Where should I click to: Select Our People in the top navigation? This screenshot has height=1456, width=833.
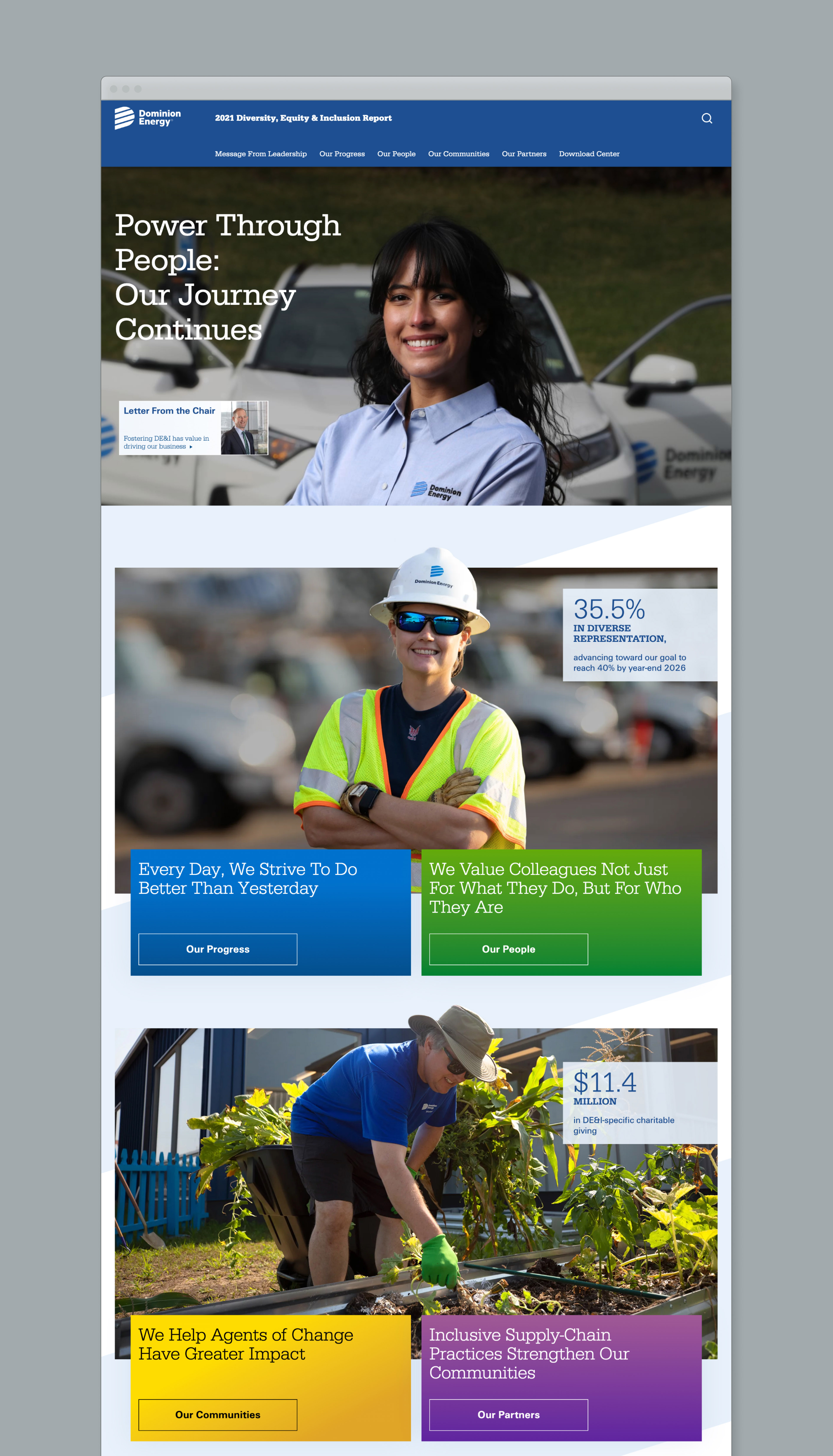[x=396, y=154]
